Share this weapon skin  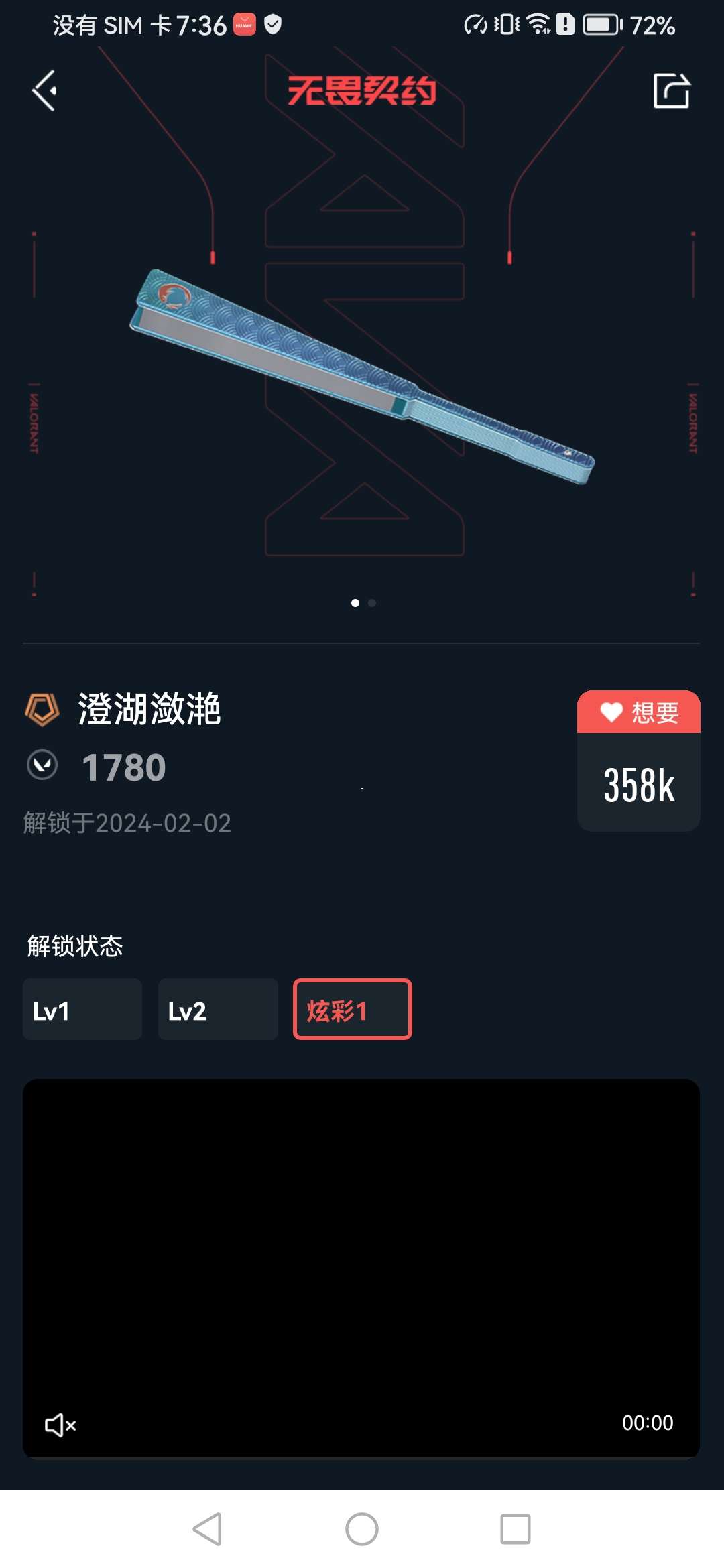[671, 90]
